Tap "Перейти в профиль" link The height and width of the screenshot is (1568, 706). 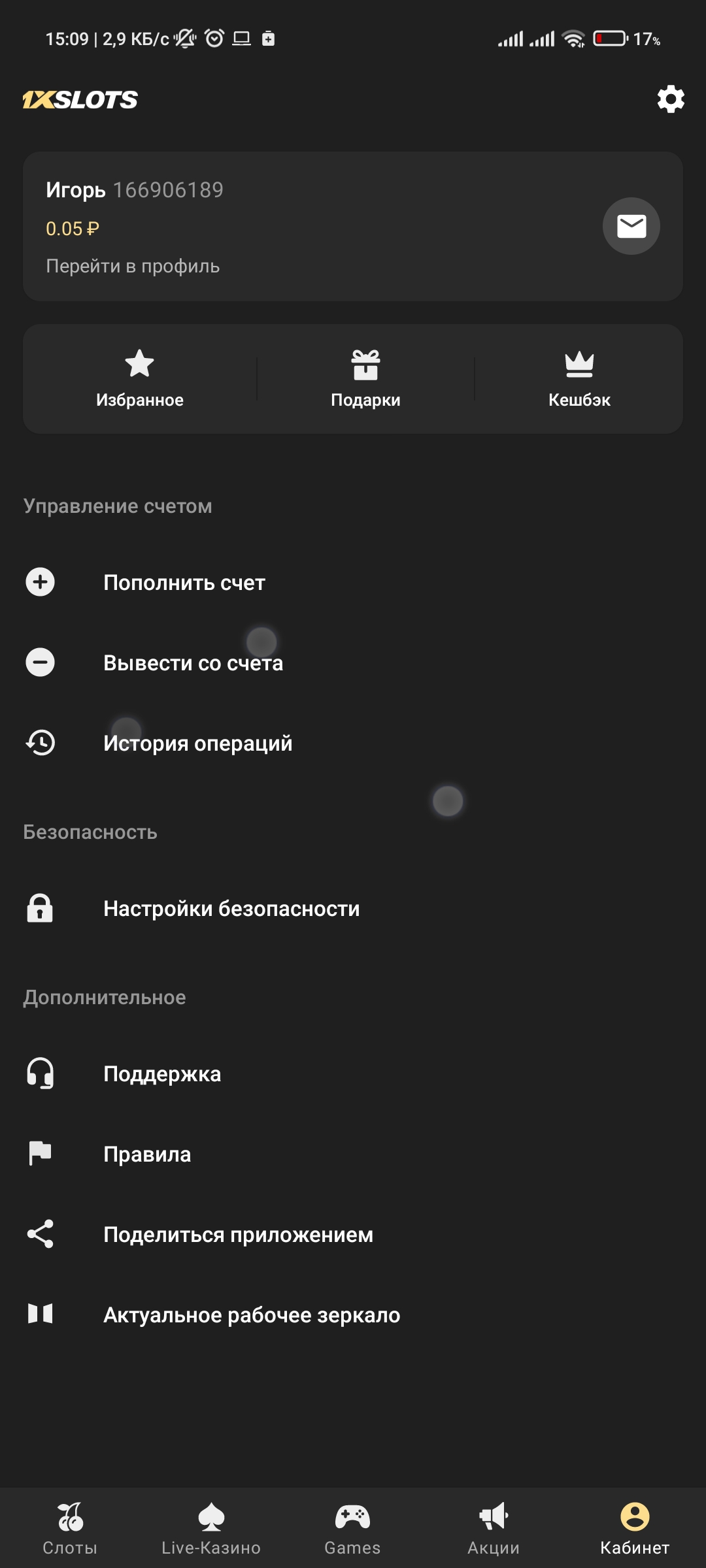tap(133, 267)
